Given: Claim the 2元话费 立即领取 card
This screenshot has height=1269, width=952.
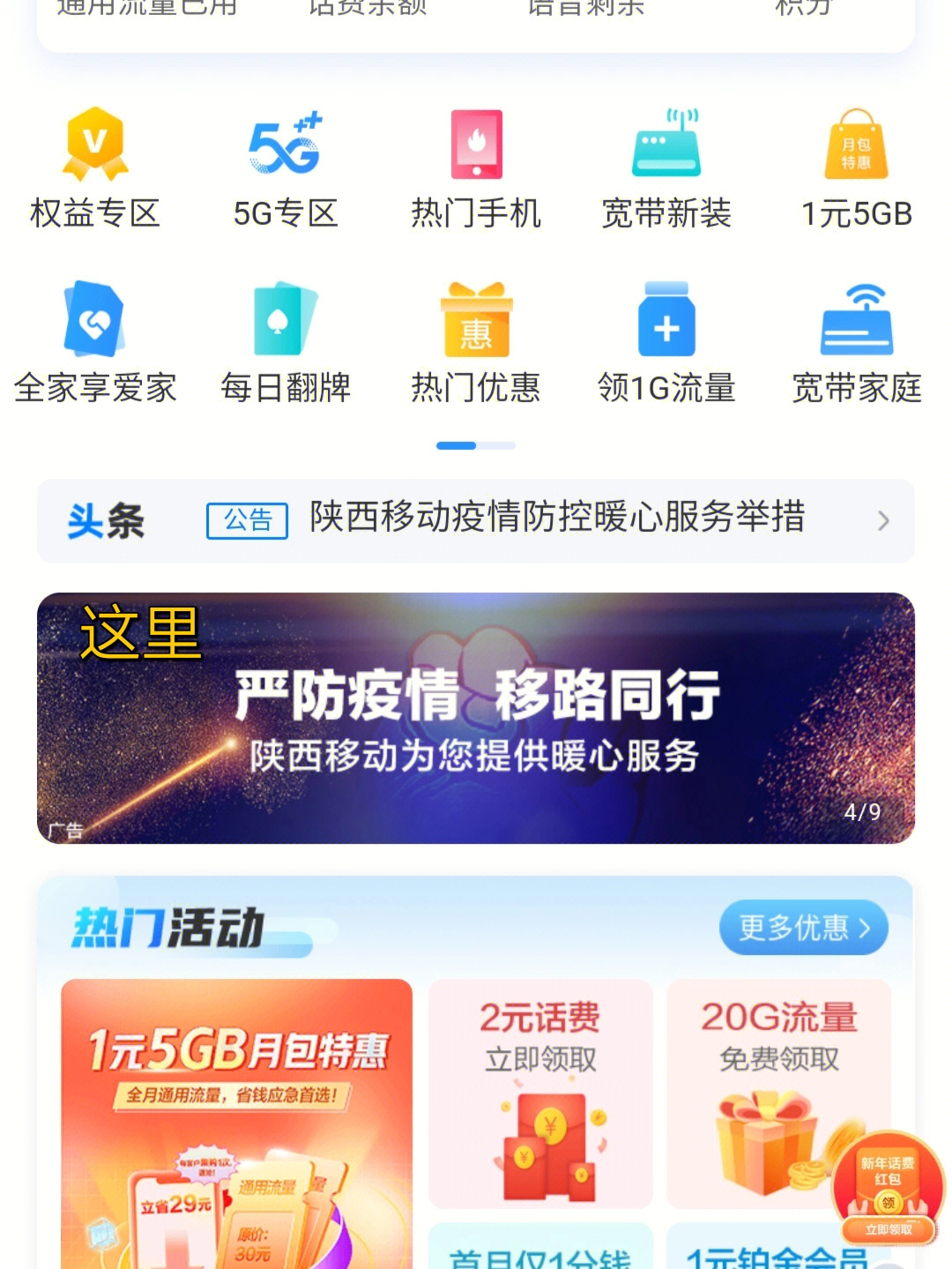Looking at the screenshot, I should point(540,1094).
